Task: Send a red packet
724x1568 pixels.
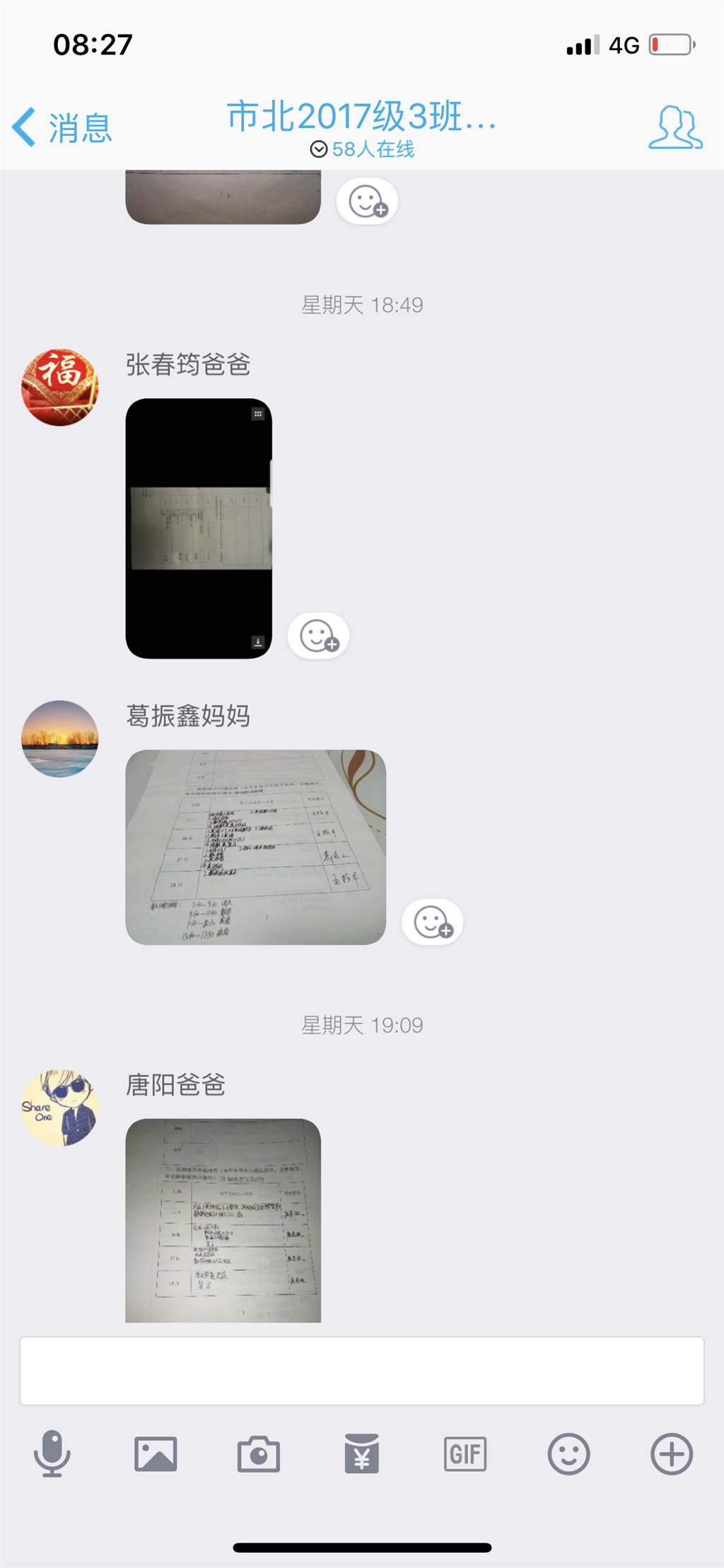Action: (x=362, y=1454)
